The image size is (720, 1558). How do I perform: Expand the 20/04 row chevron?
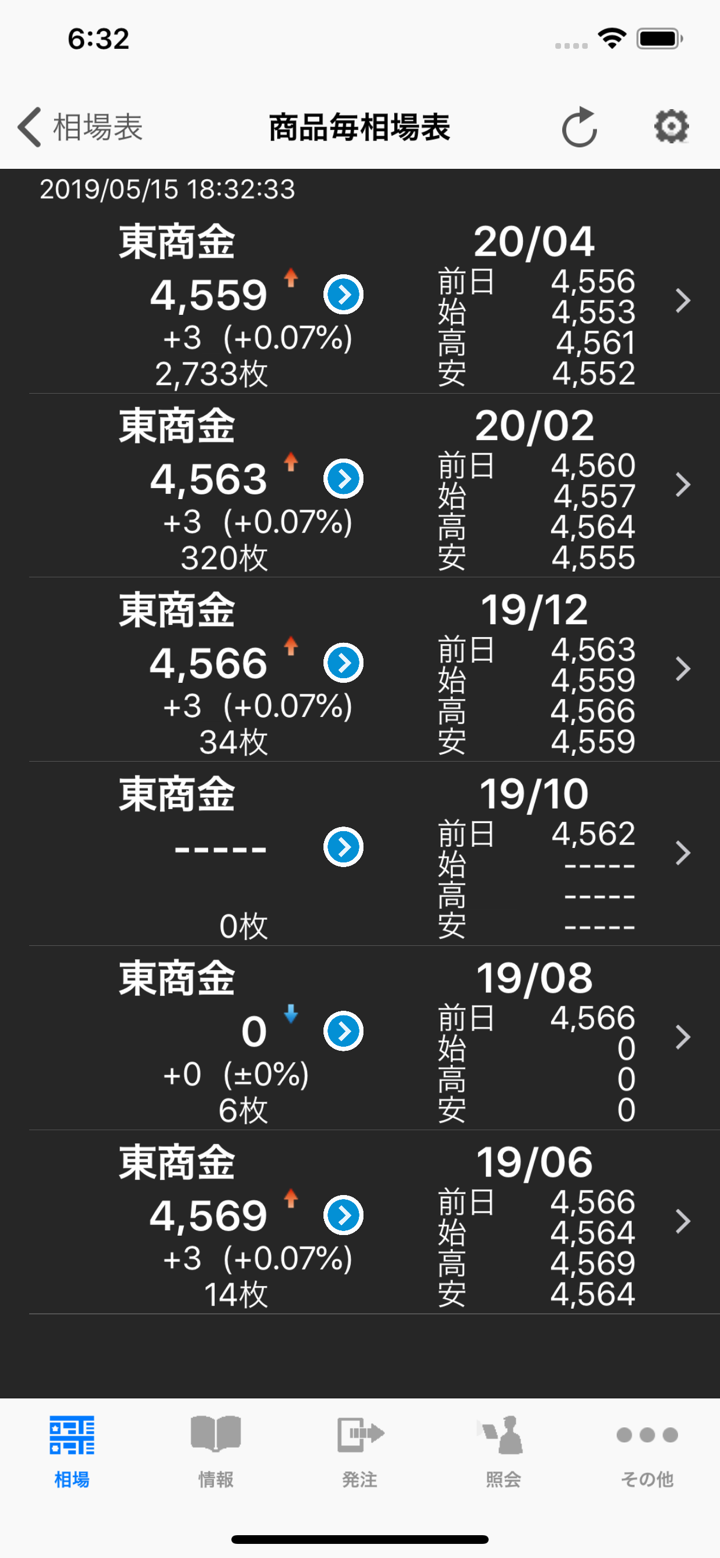point(684,300)
